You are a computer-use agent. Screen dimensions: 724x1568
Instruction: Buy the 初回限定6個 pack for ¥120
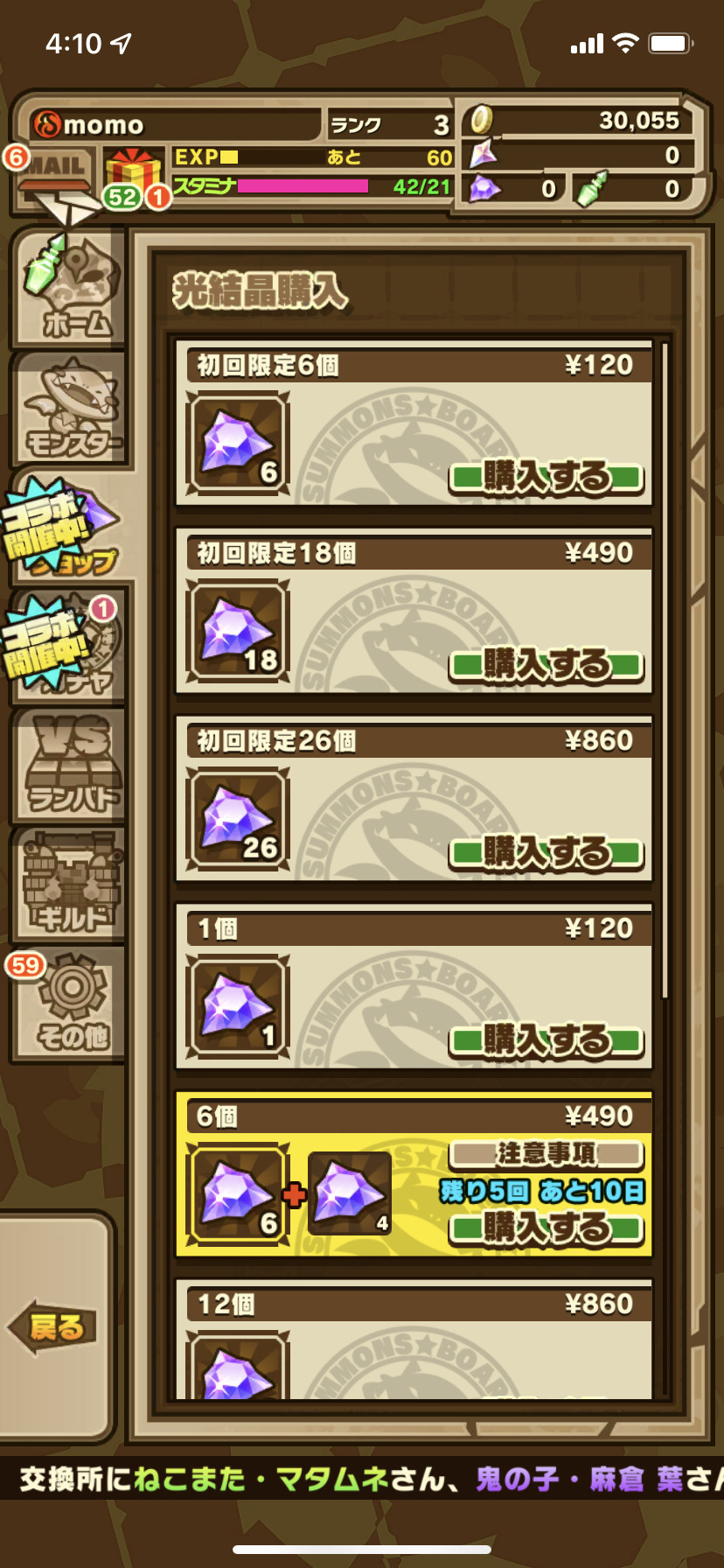tap(546, 477)
